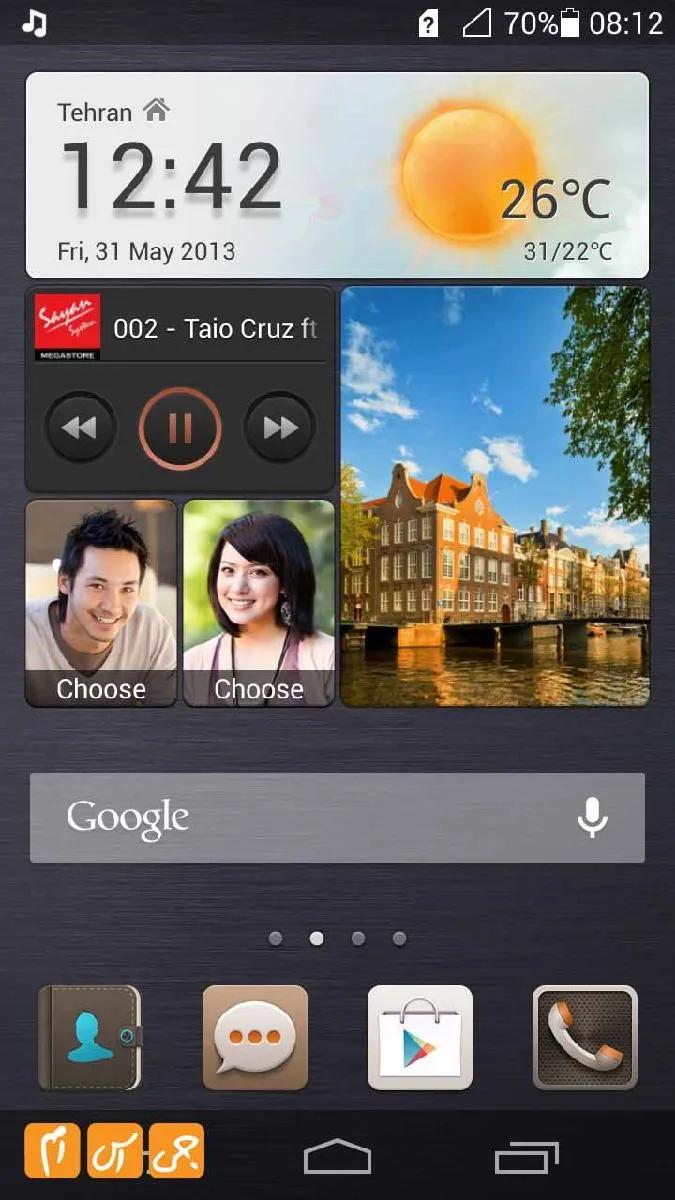Open the Contacts app
This screenshot has height=1200, width=675.
(x=90, y=1037)
